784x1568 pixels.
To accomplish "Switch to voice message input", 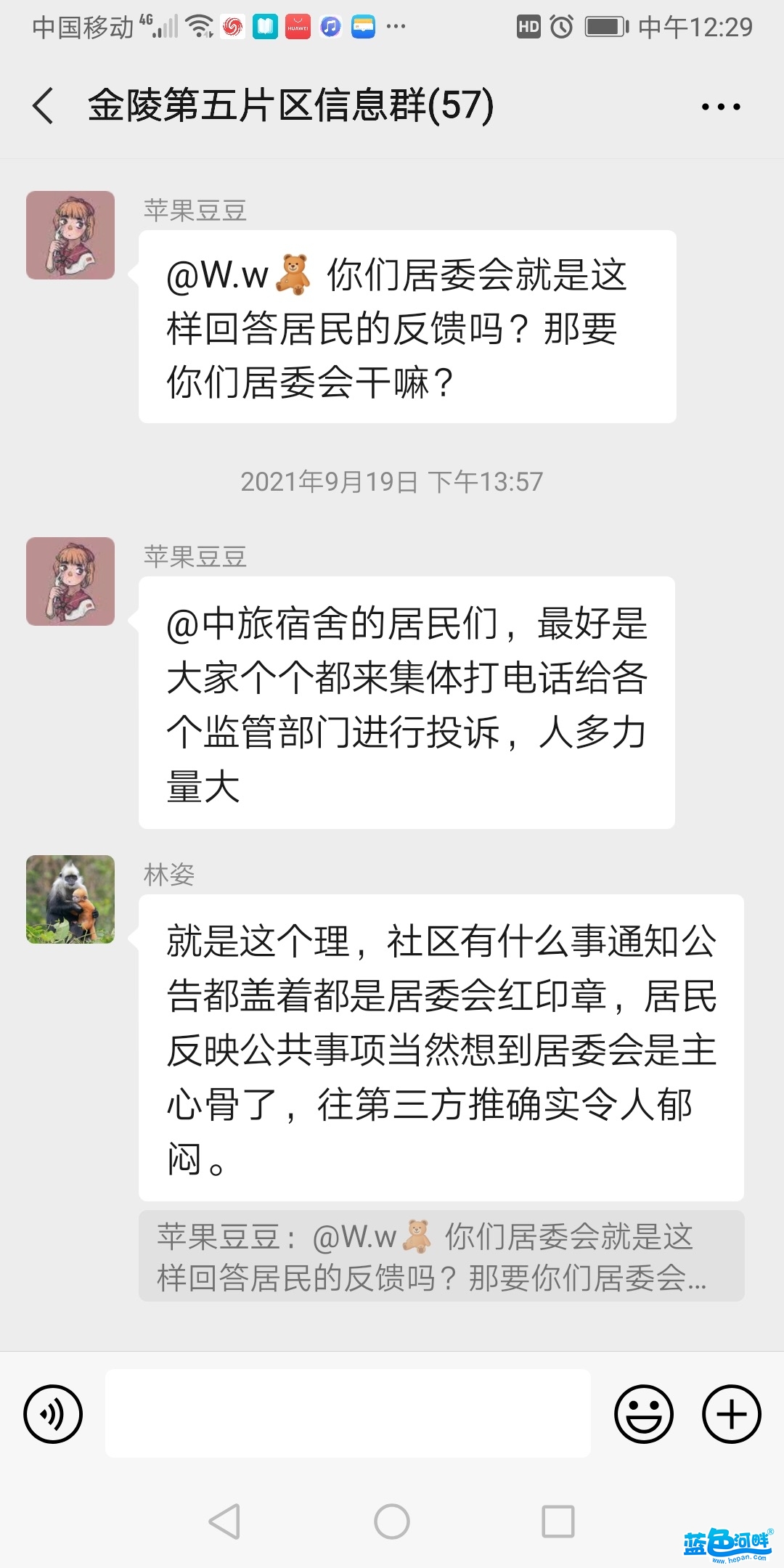I will tap(53, 1413).
